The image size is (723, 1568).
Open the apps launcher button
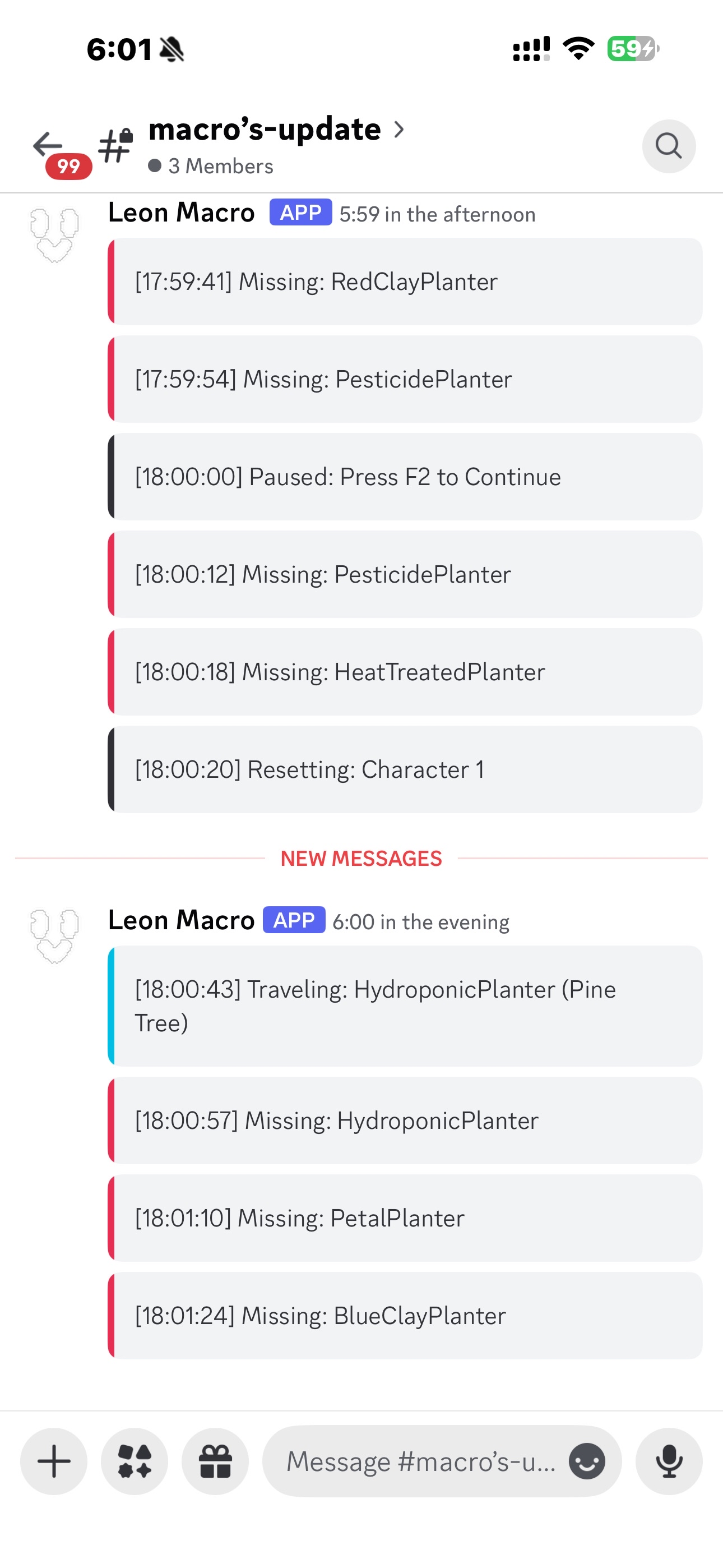(135, 1461)
